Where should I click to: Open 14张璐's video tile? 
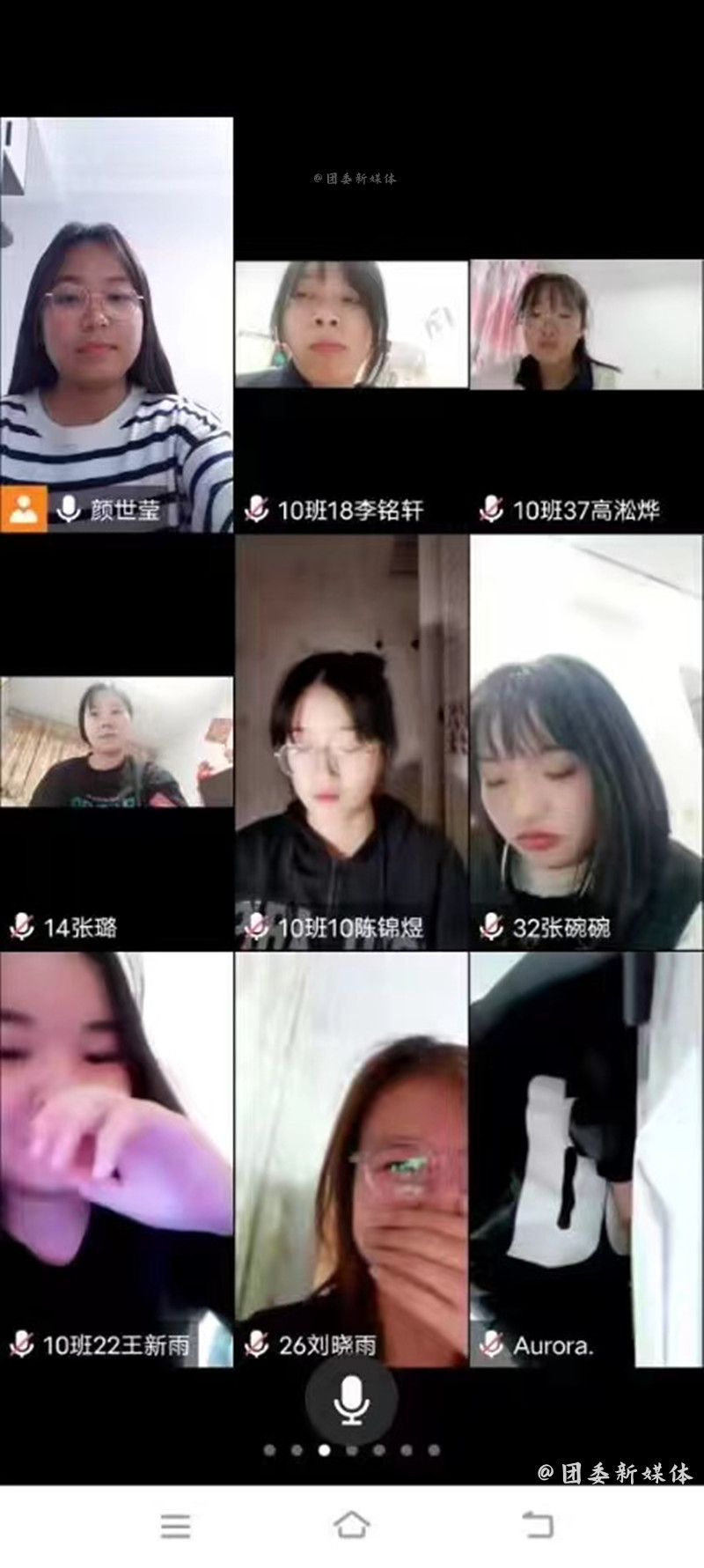[116, 742]
